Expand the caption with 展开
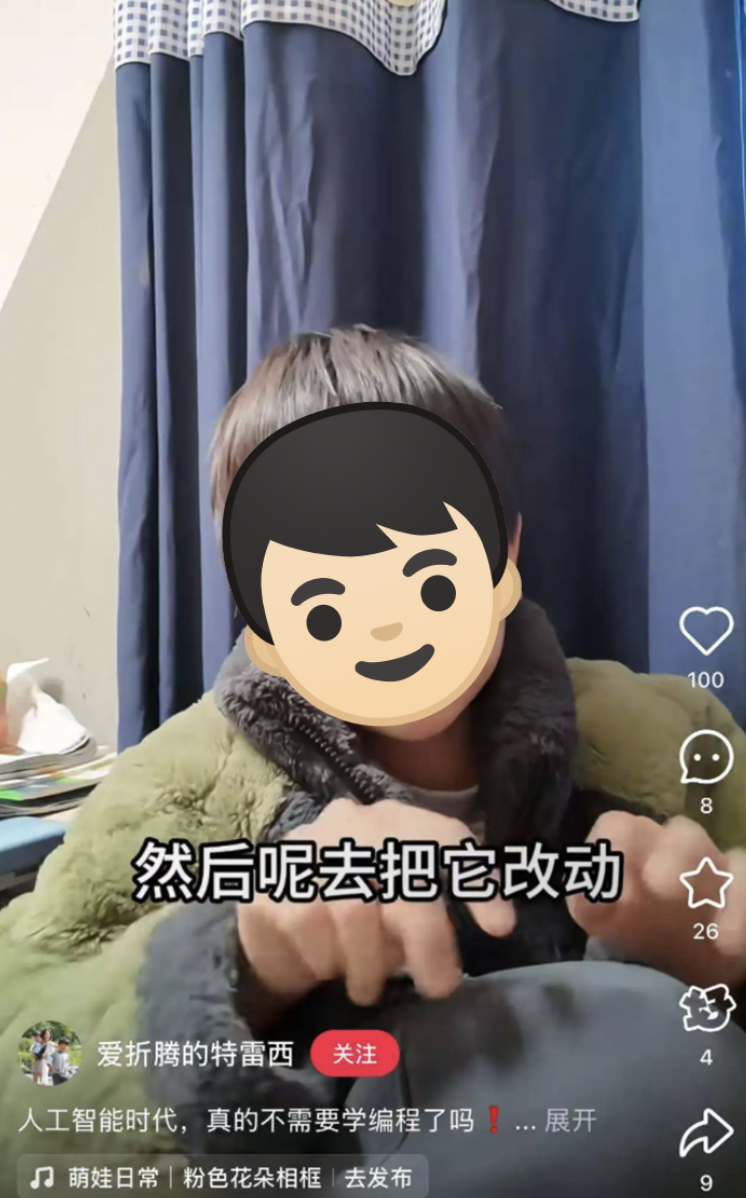Screen dimensions: 746x1198 pyautogui.click(x=570, y=1121)
